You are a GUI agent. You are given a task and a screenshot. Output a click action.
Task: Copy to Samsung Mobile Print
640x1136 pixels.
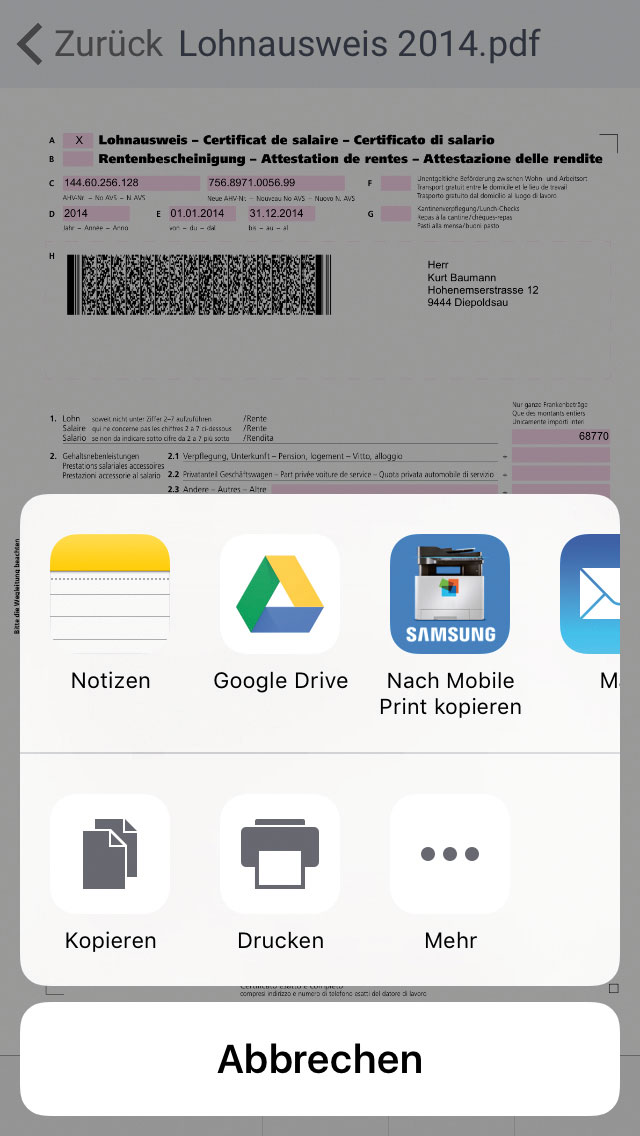450,594
